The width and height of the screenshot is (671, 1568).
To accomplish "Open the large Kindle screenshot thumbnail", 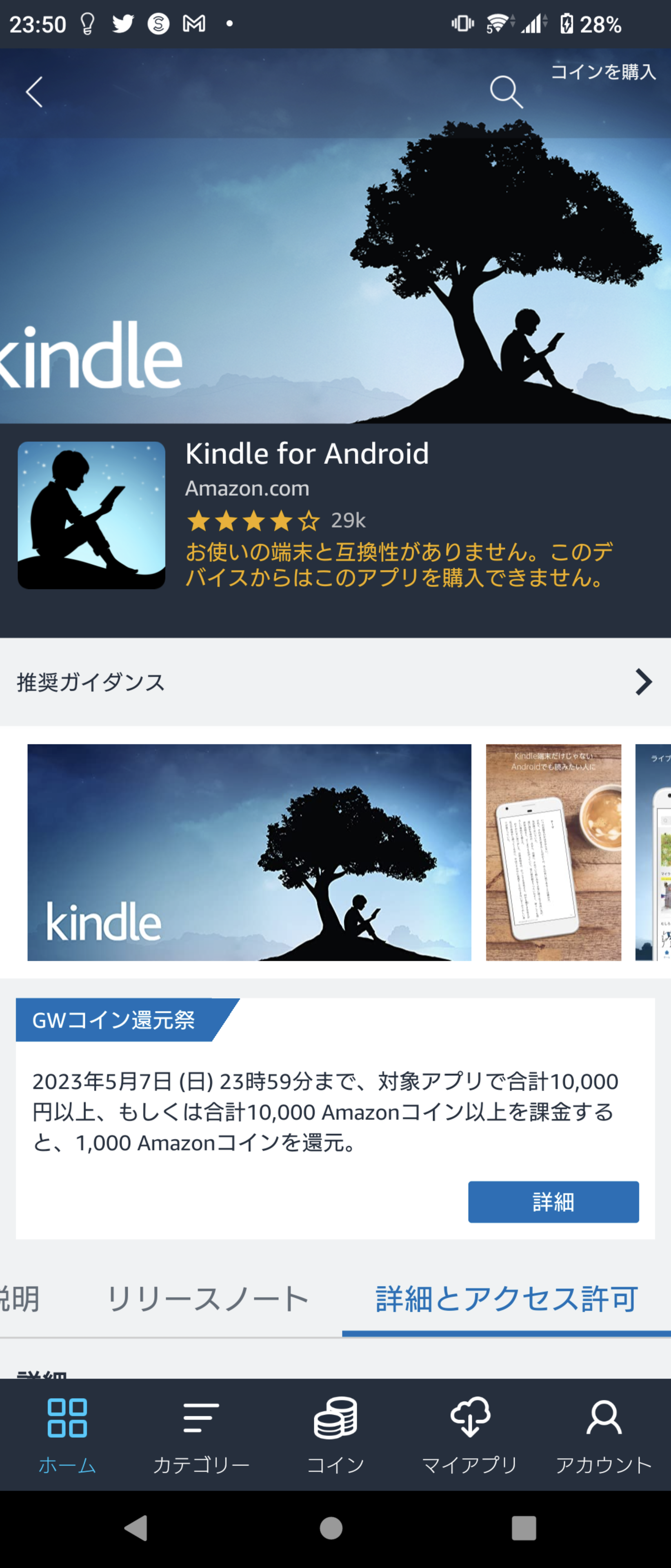I will [249, 851].
